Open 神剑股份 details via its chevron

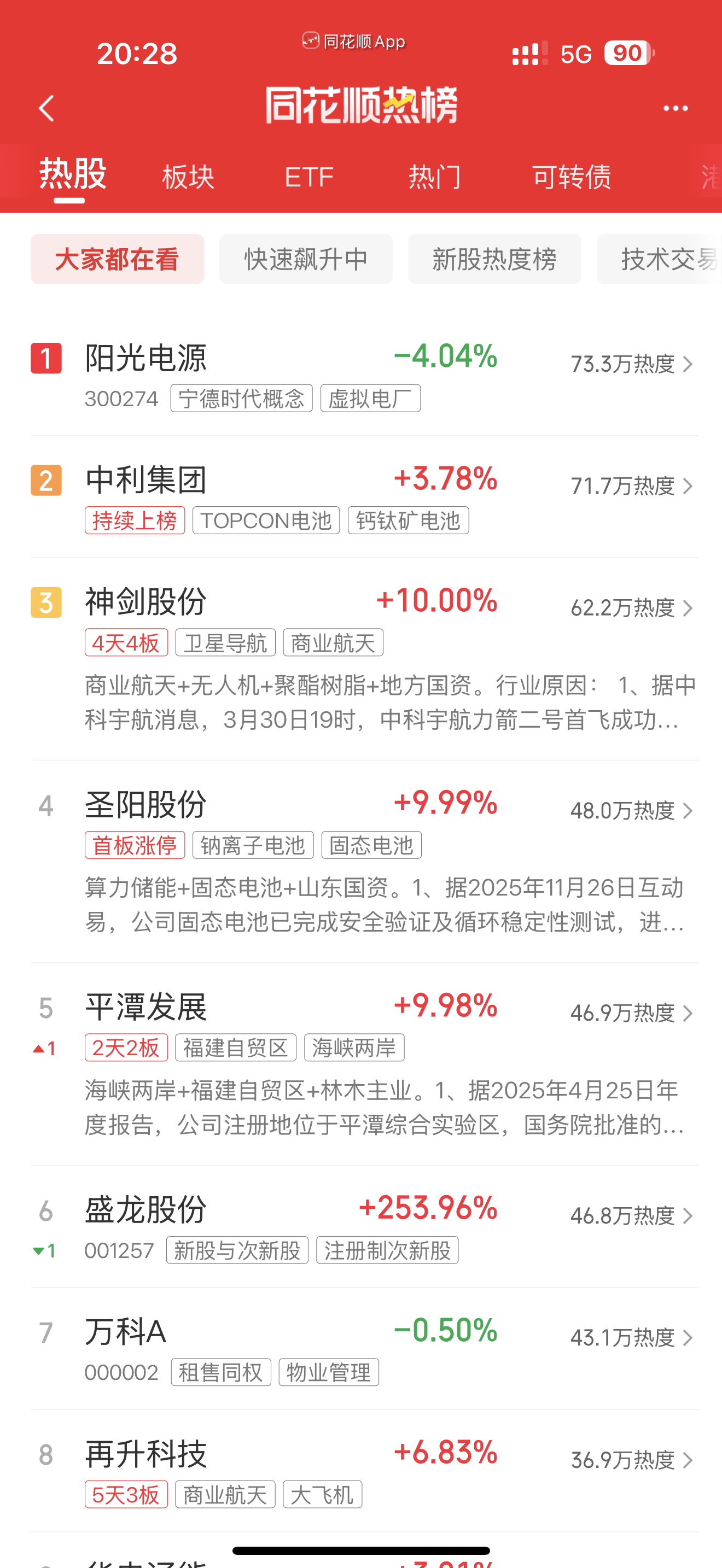click(689, 607)
